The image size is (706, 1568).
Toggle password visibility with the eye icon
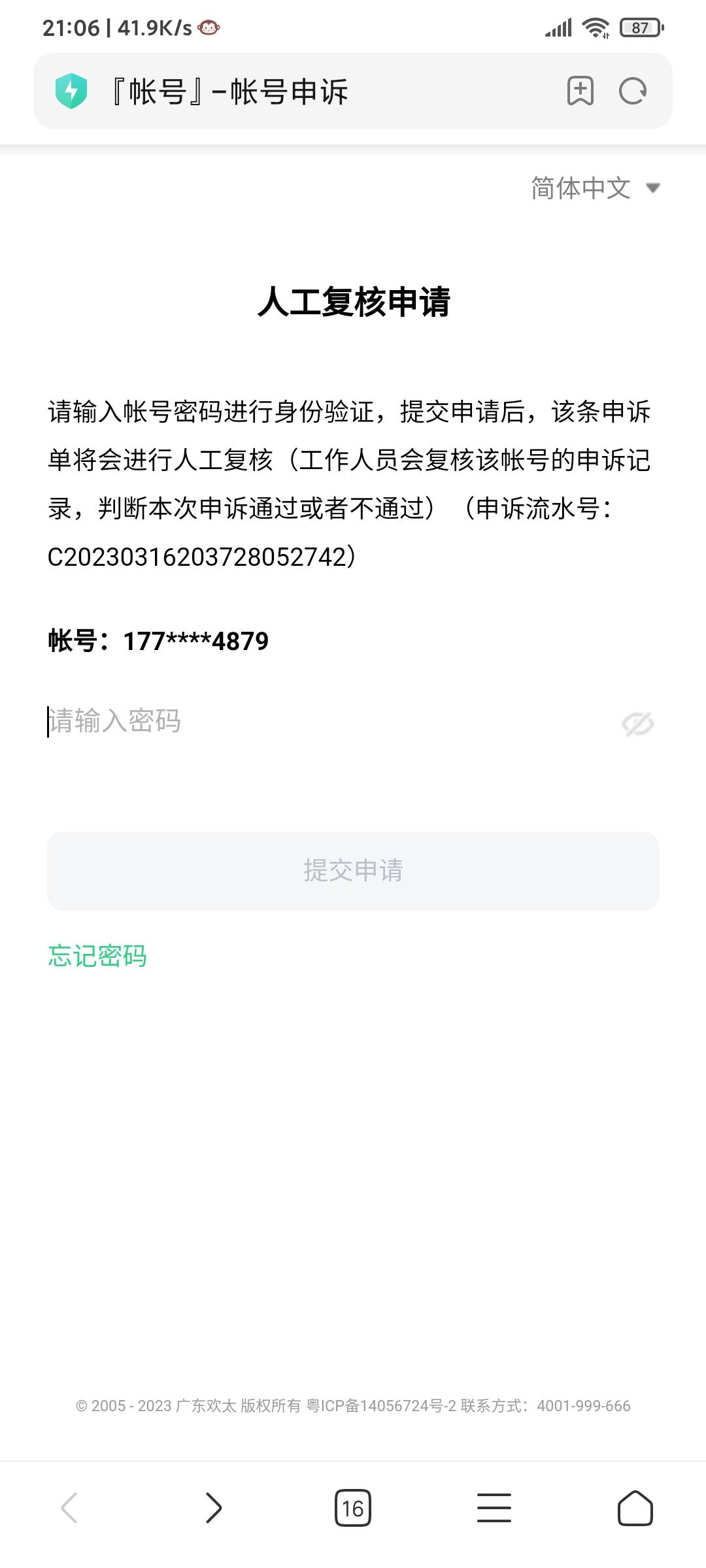click(638, 723)
